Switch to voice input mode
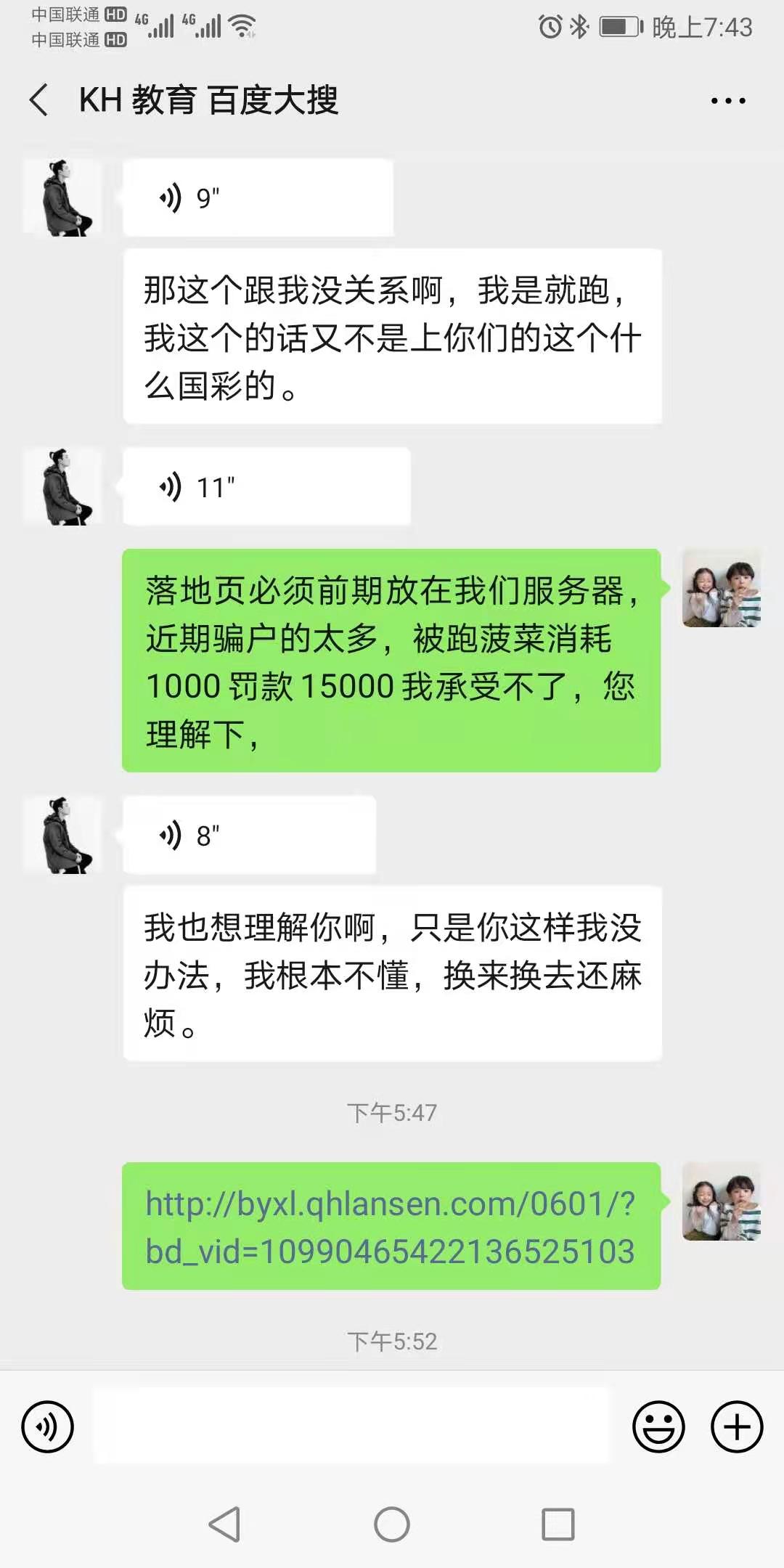The height and width of the screenshot is (1568, 784). pyautogui.click(x=48, y=1426)
